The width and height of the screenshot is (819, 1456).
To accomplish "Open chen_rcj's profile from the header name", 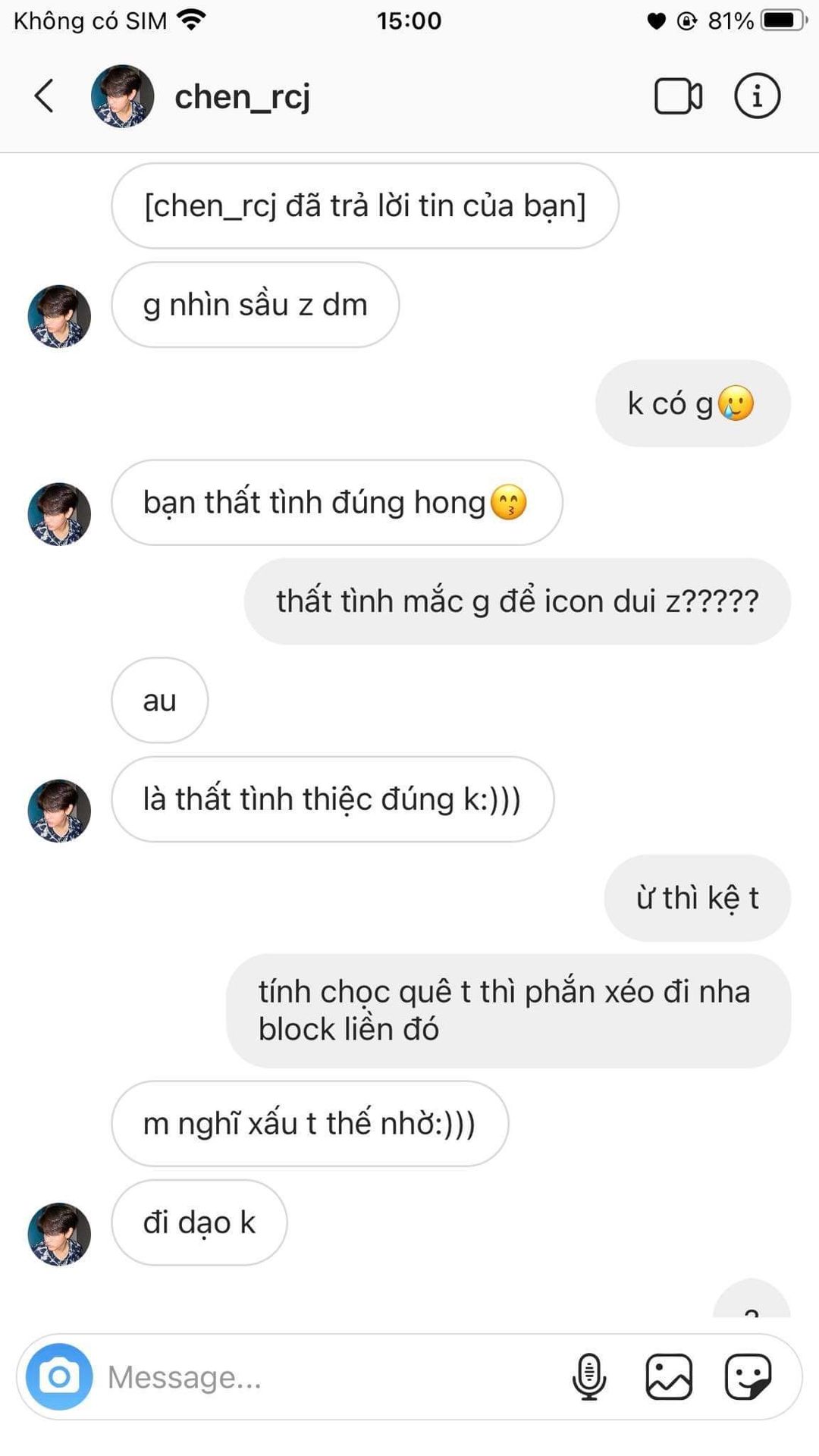I will click(x=242, y=96).
